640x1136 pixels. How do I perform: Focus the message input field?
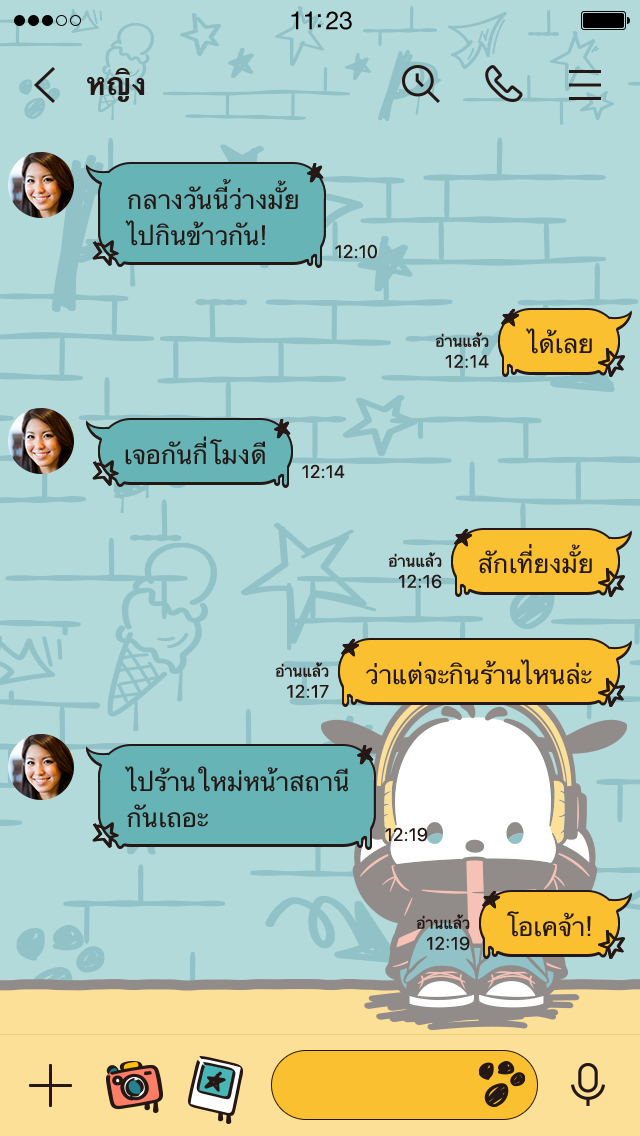370,1085
